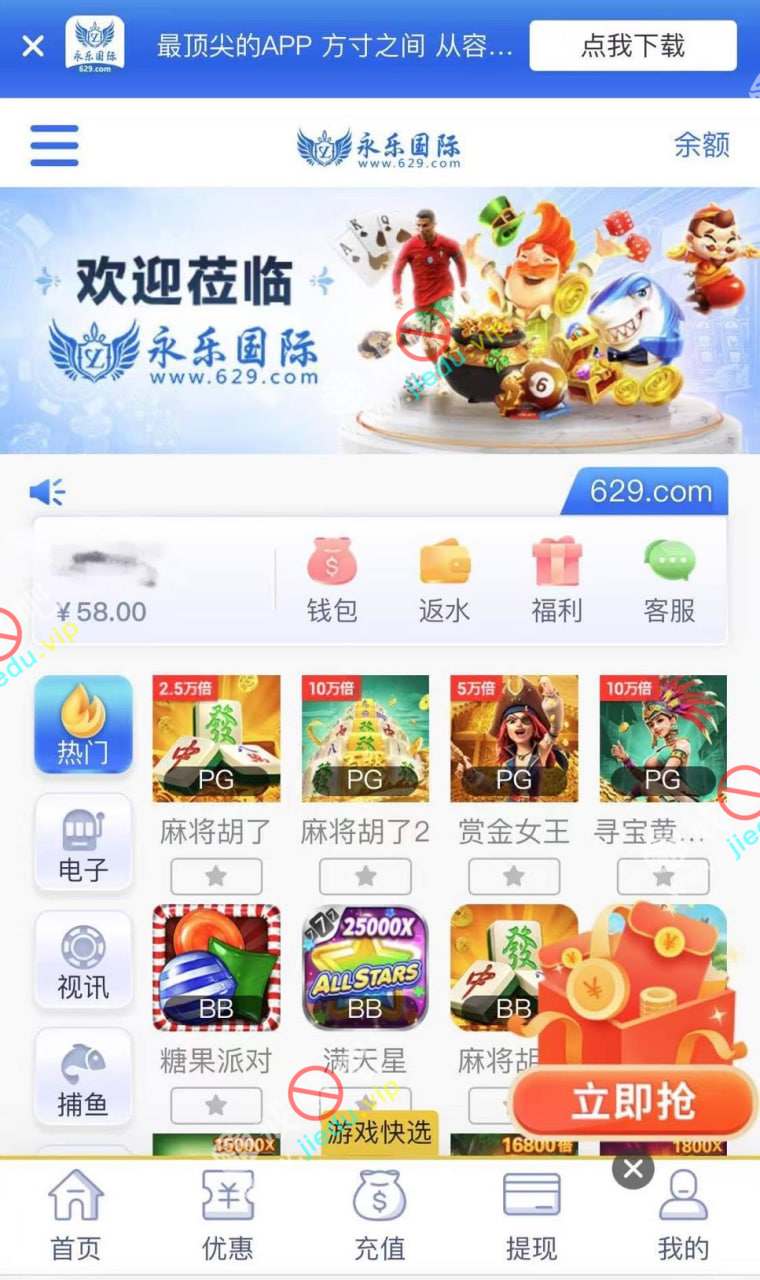The width and height of the screenshot is (760, 1280).
Task: Launch the 赏金女王 game
Action: coord(514,739)
